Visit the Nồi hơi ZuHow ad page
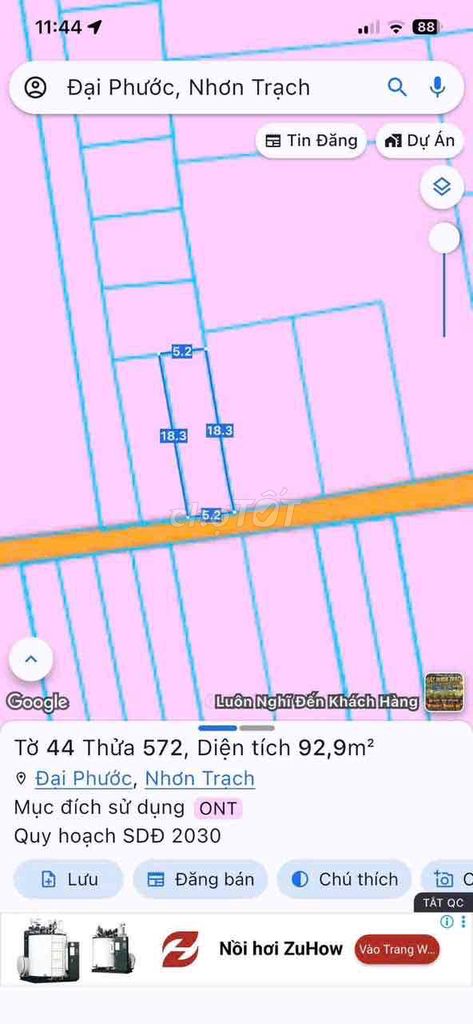Screen dimensions: 473x1024 pos(397,950)
